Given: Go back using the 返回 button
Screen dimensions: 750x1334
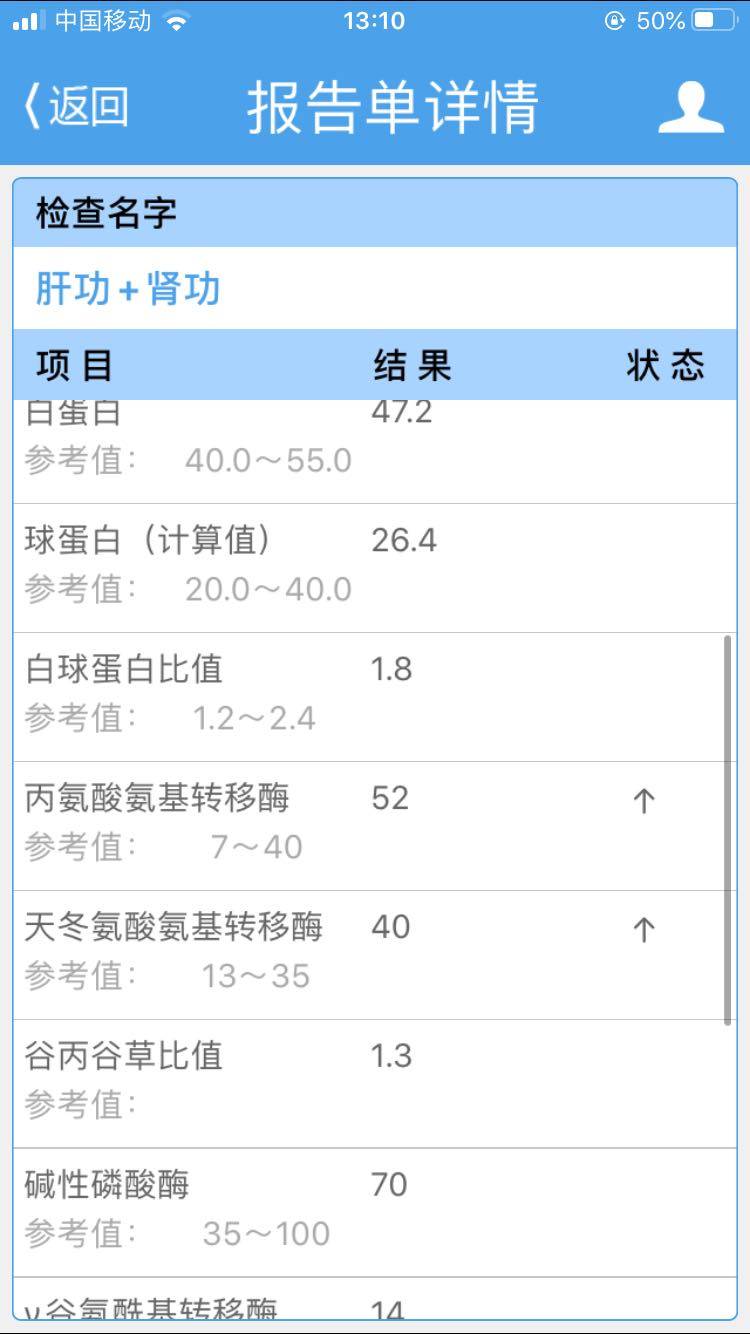Looking at the screenshot, I should click(x=77, y=106).
